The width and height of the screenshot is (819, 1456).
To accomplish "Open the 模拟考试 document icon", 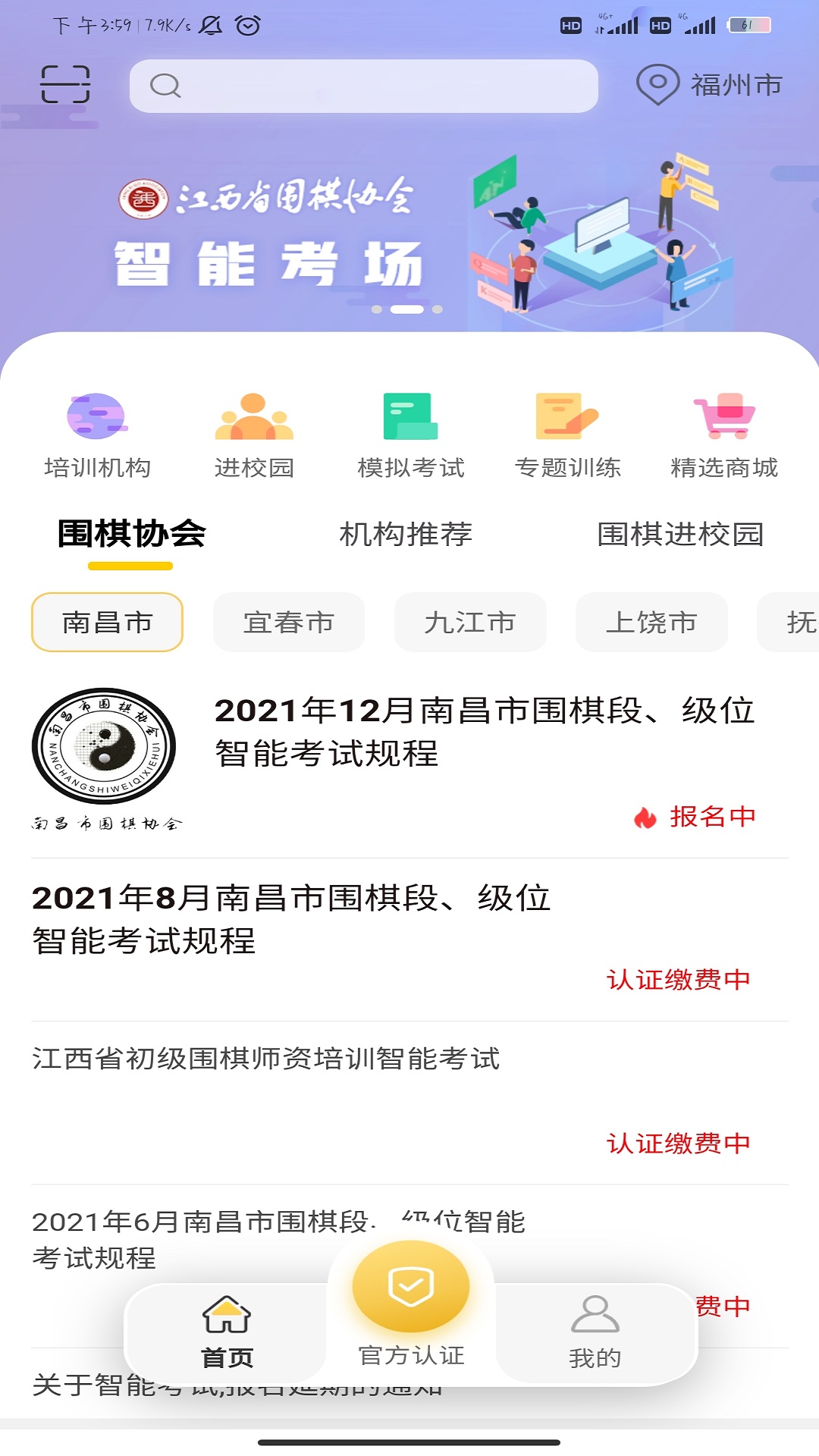I will [412, 417].
